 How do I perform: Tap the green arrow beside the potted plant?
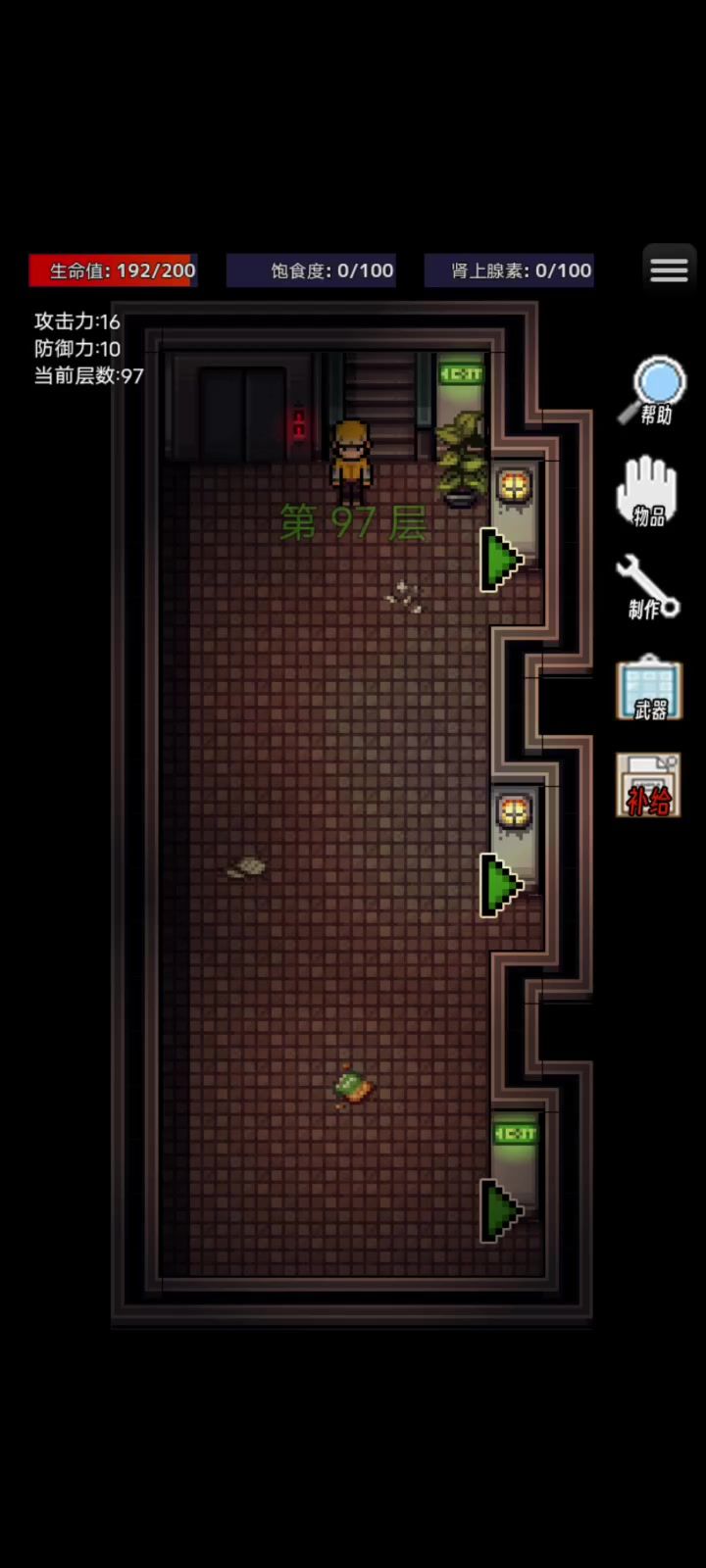(x=500, y=560)
